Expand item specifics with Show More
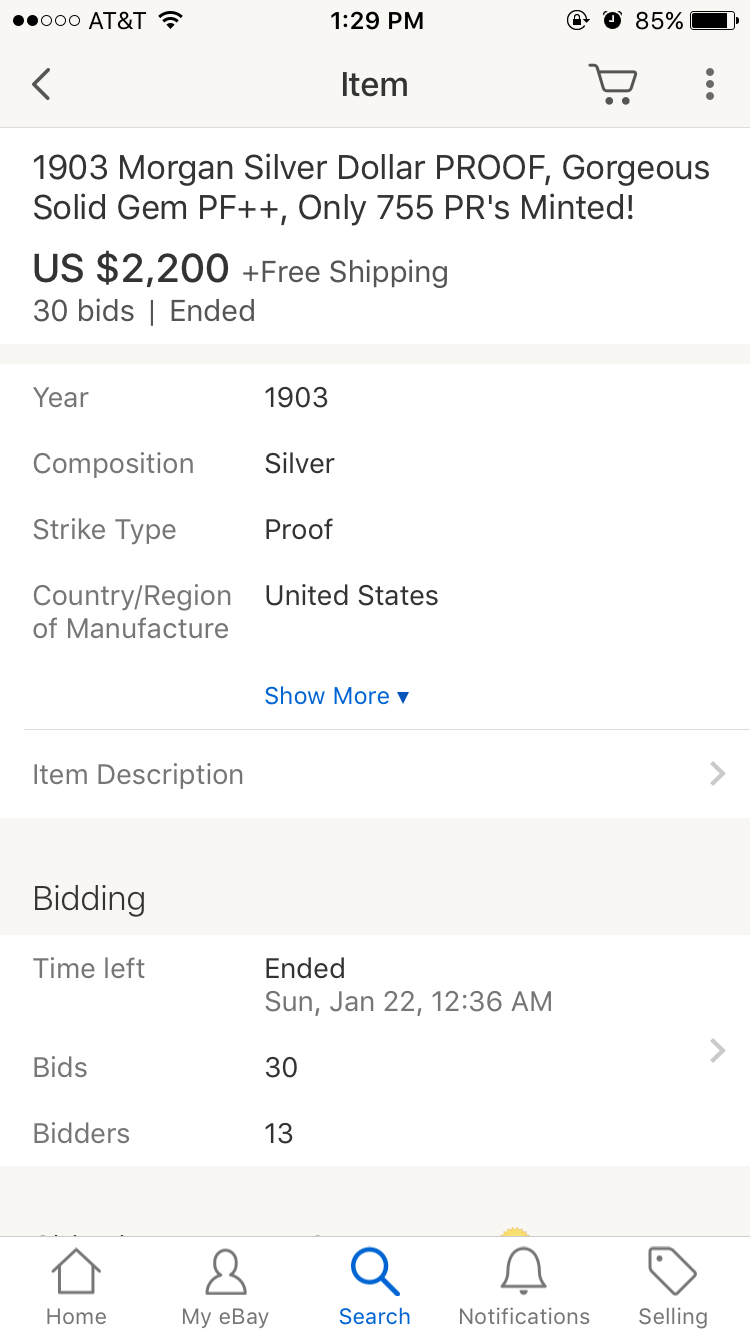Viewport: 750px width, 1334px height. click(x=337, y=696)
